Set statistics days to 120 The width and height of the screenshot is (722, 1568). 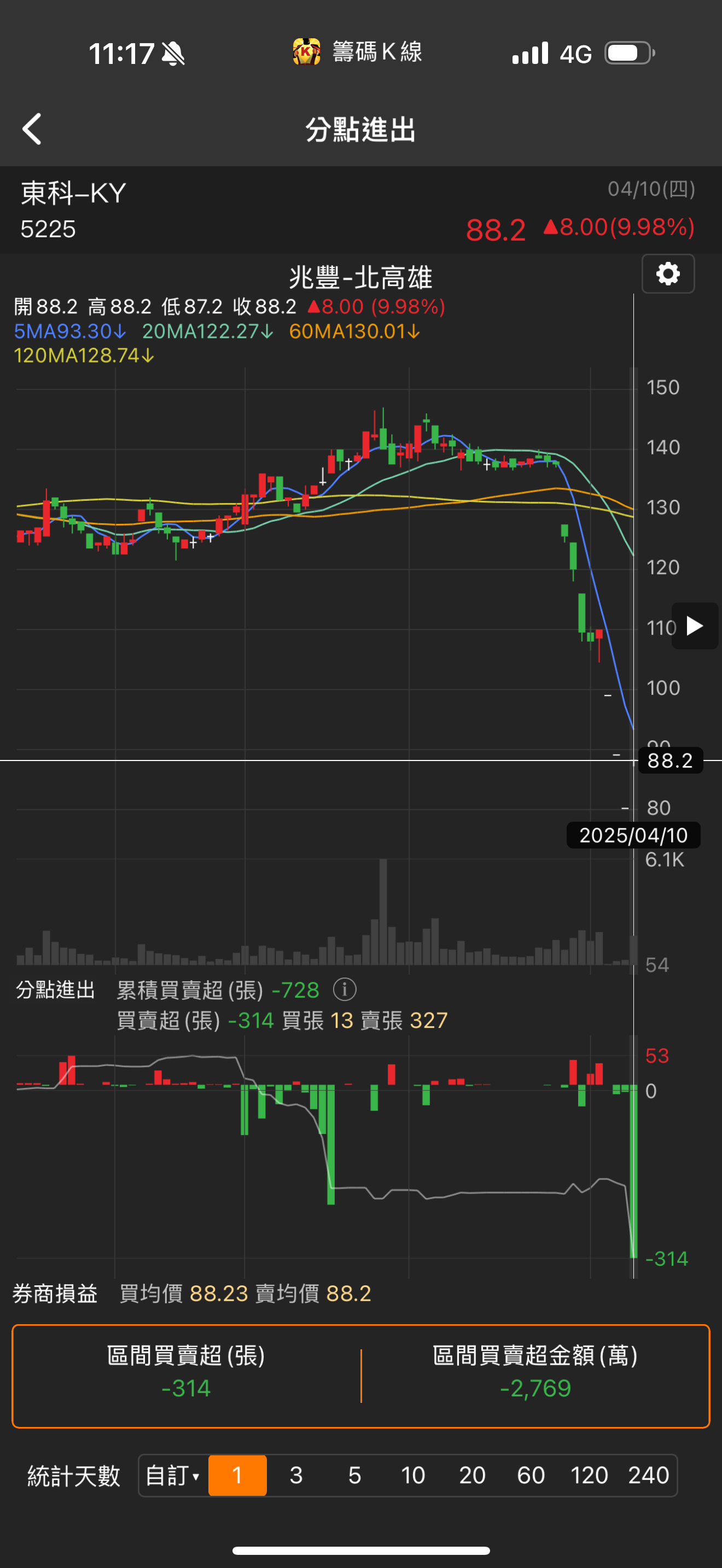click(x=589, y=1476)
